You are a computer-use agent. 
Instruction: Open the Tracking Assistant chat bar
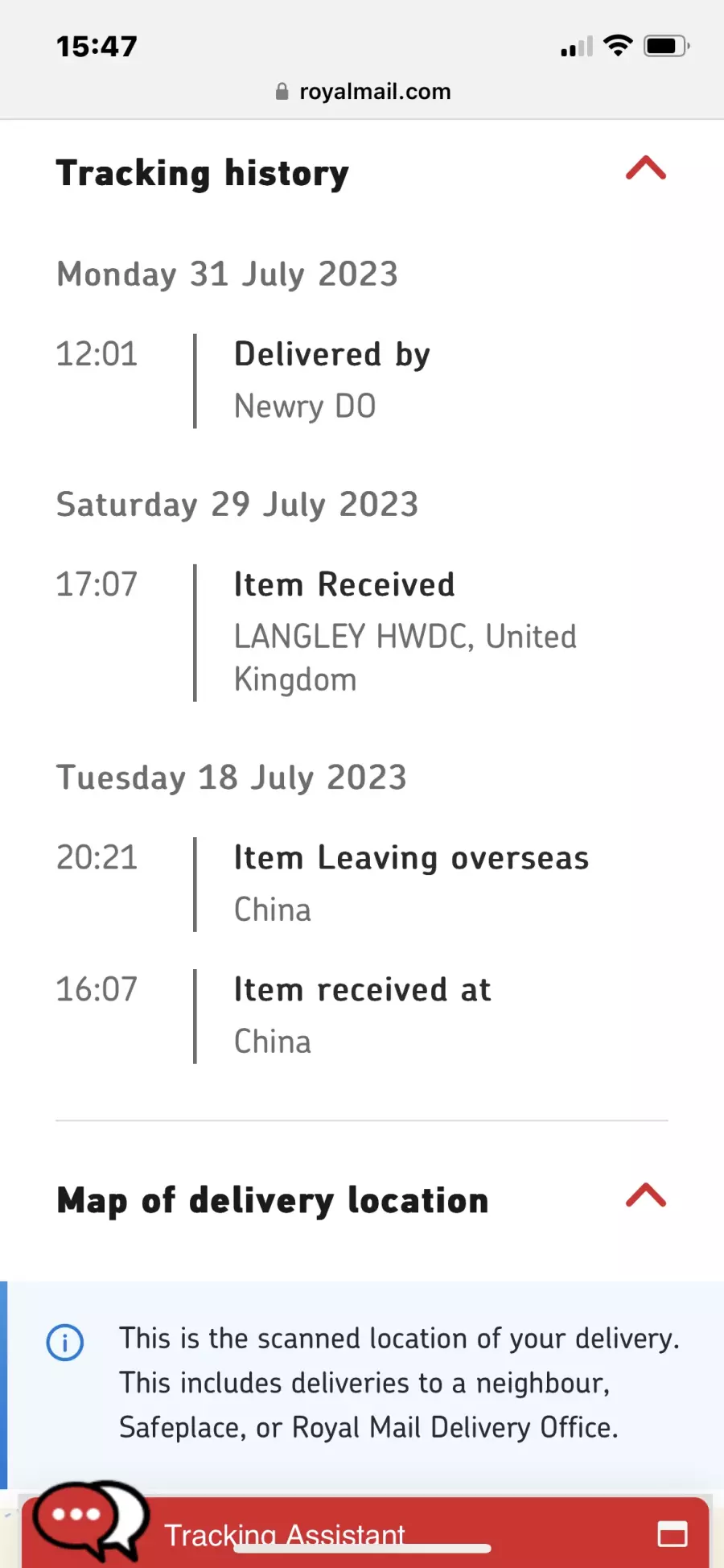coord(366,1533)
